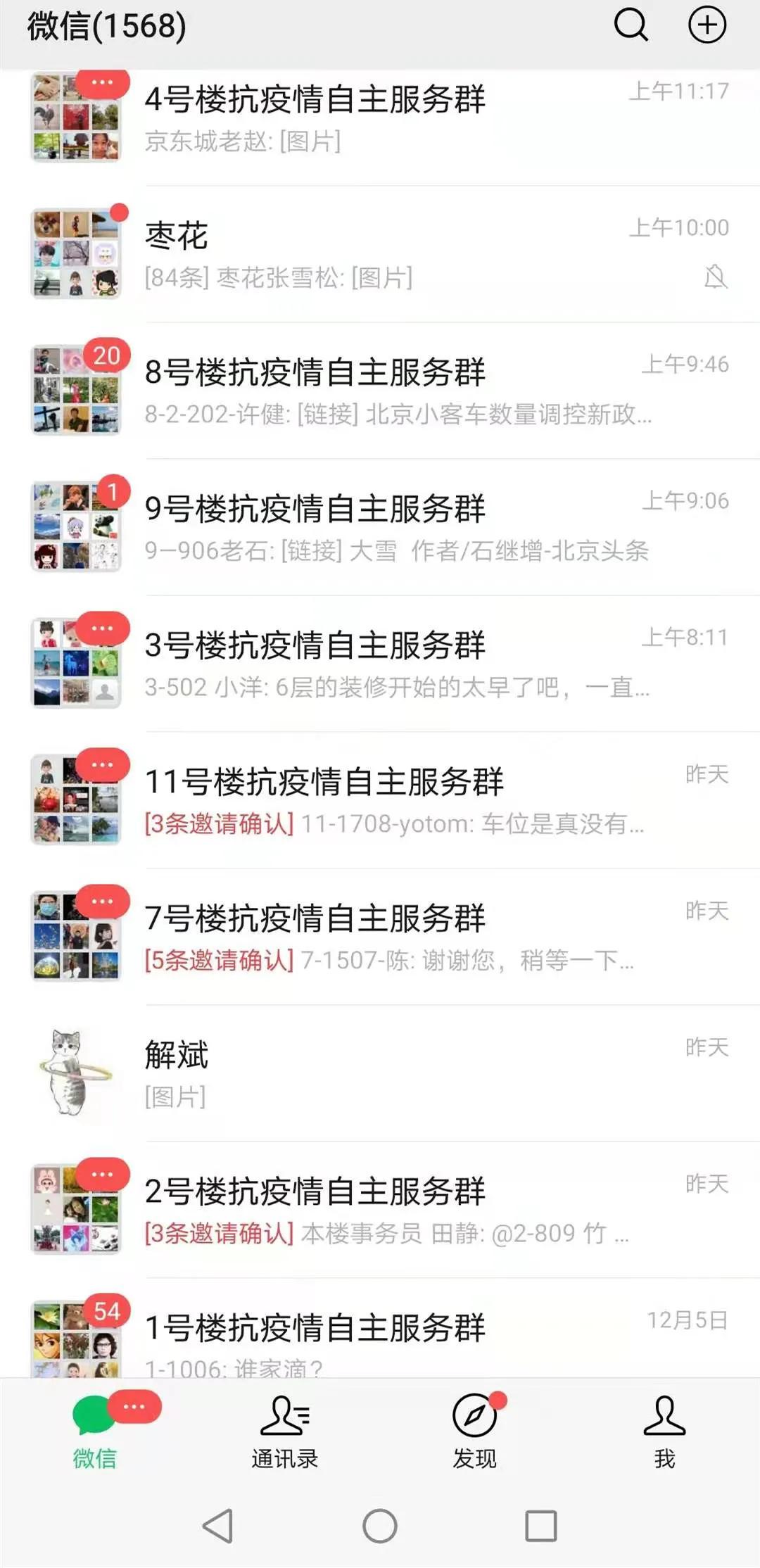Tap the unread badge 20 on 8号楼群
This screenshot has width=760, height=1568.
[x=106, y=355]
